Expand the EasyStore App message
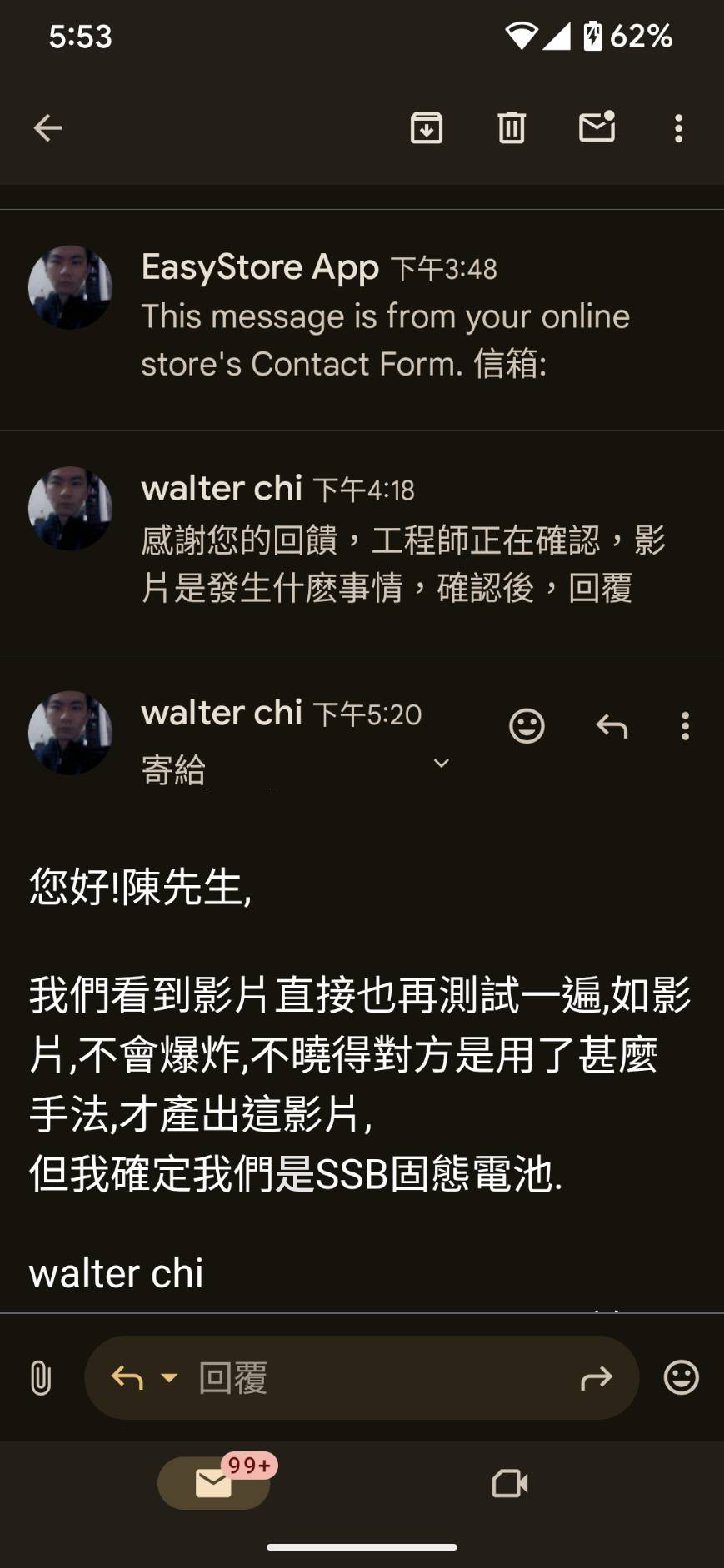The height and width of the screenshot is (1568, 724). pyautogui.click(x=362, y=320)
